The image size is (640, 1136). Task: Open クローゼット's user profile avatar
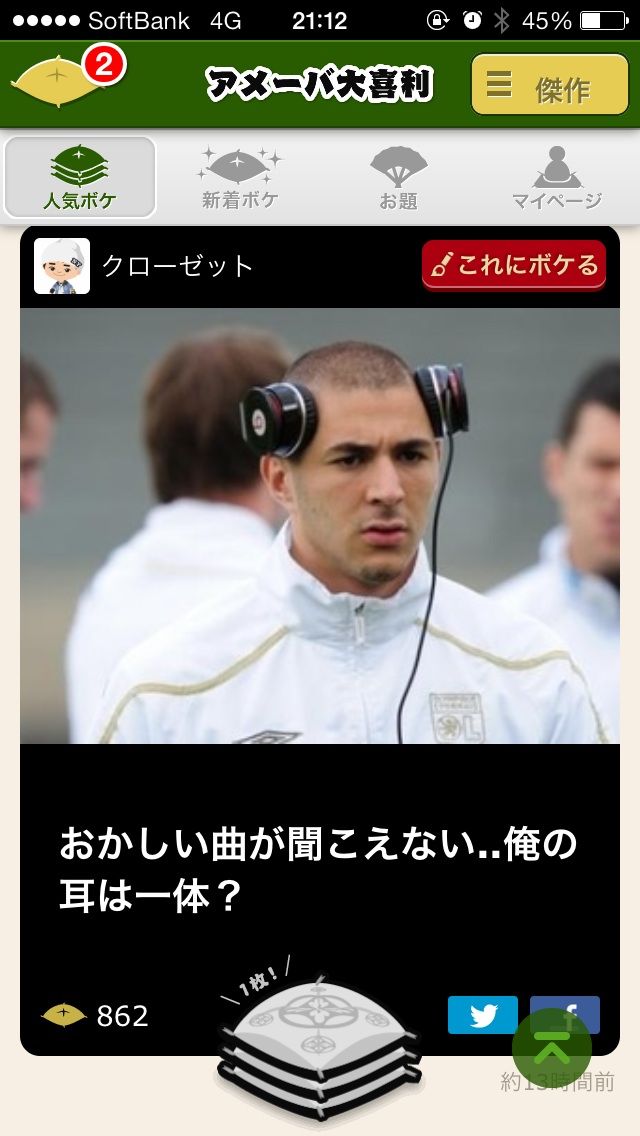coord(62,266)
